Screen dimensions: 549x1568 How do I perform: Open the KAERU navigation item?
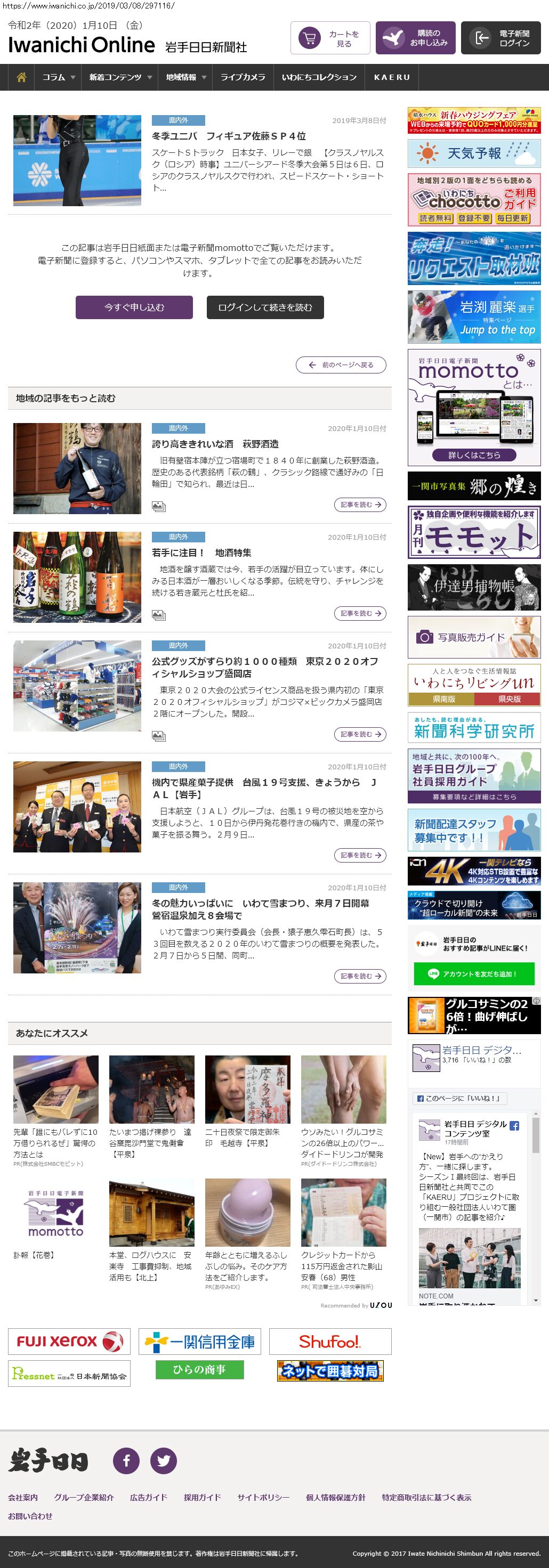pos(391,77)
